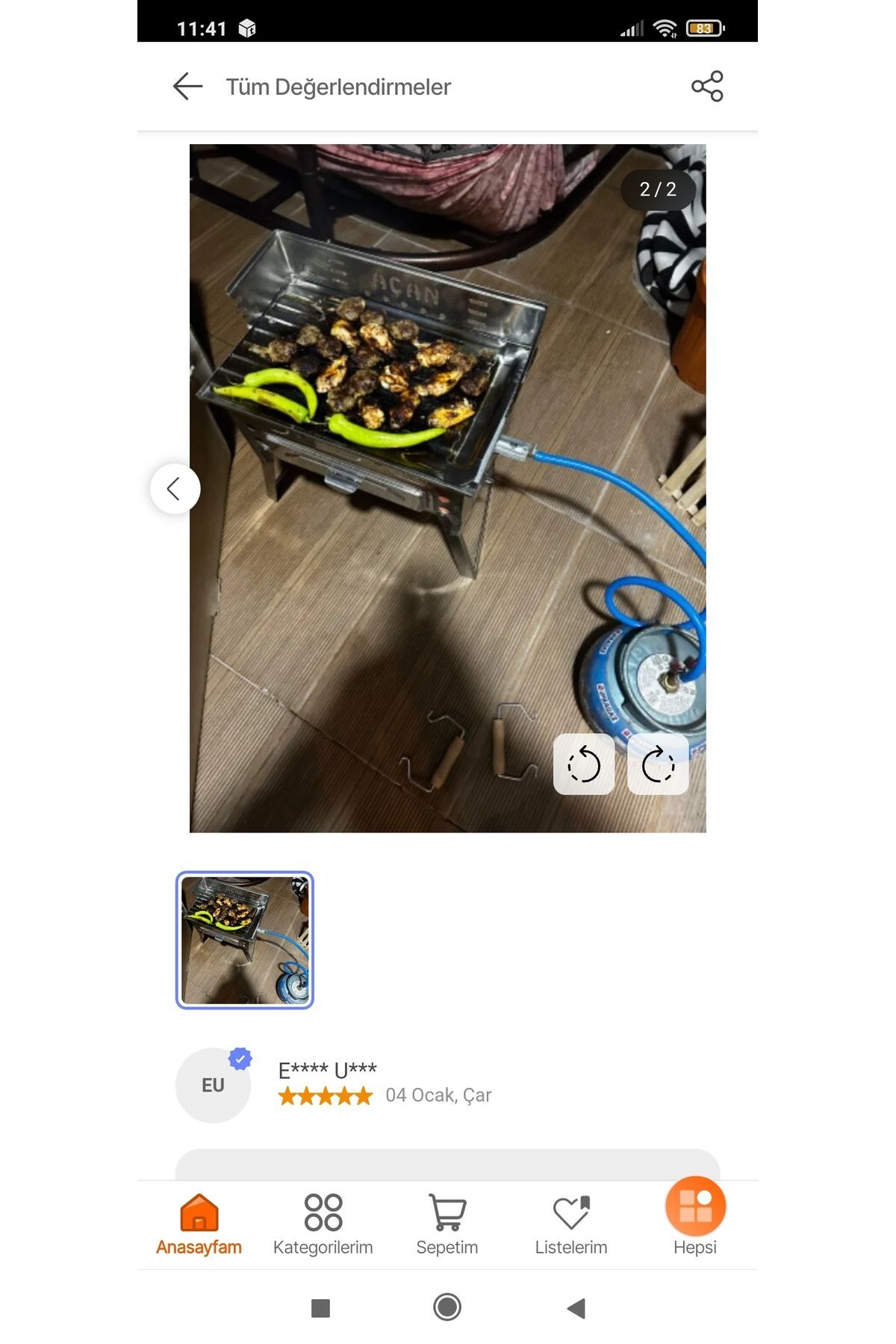
Task: Open the Anasayfam tab
Action: pos(199,1225)
